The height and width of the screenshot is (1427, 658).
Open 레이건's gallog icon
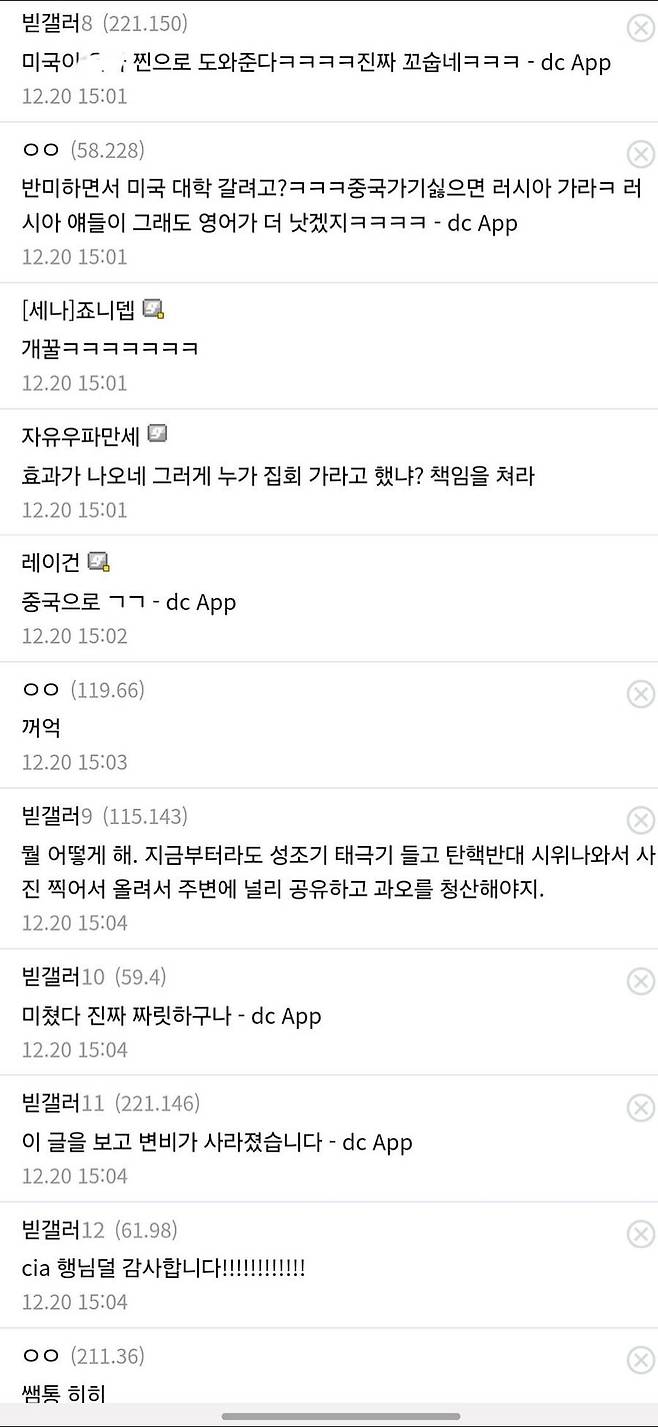click(99, 562)
